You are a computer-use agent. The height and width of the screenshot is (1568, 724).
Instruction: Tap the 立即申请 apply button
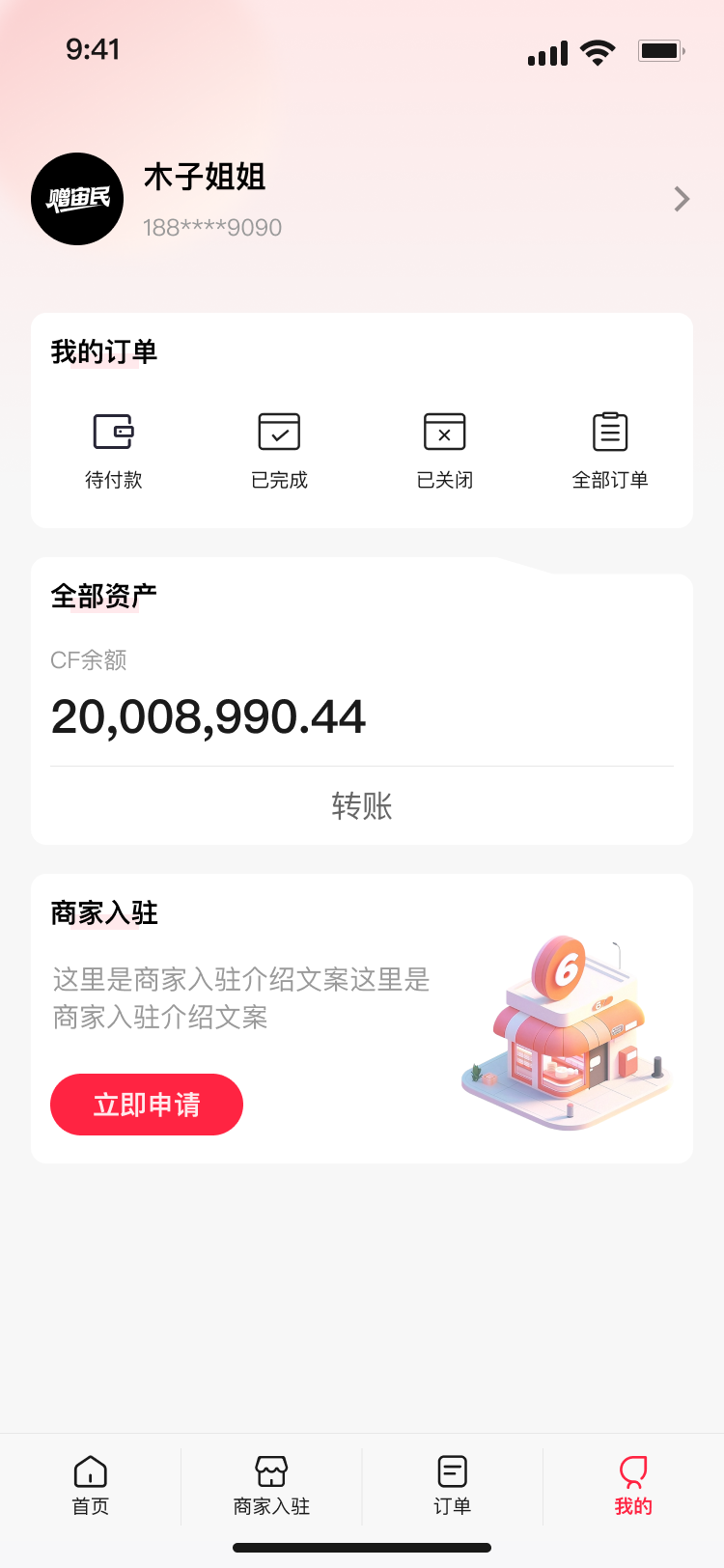(x=147, y=1105)
